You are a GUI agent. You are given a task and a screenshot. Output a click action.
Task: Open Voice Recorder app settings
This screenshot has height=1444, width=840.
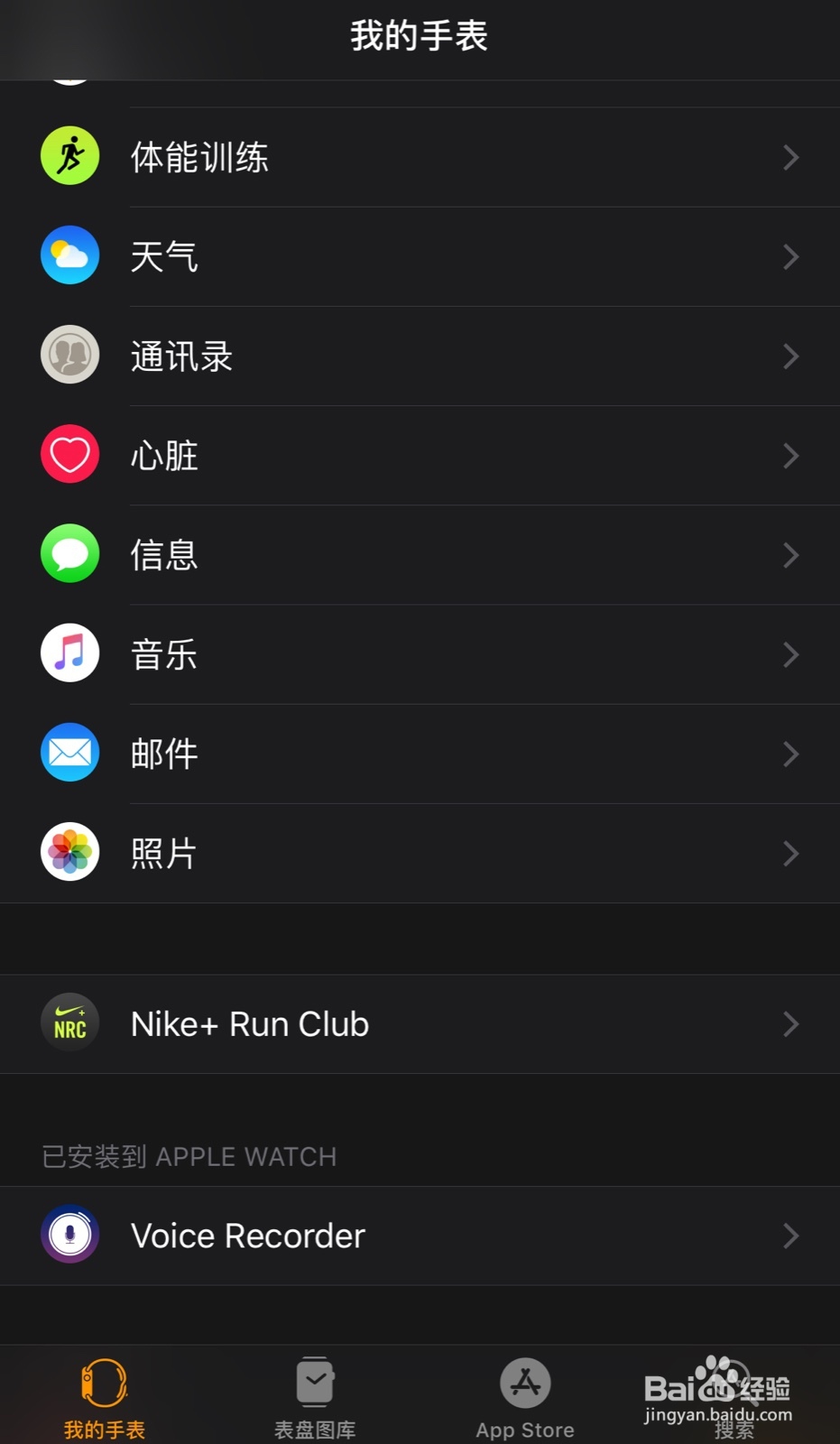coord(420,1236)
